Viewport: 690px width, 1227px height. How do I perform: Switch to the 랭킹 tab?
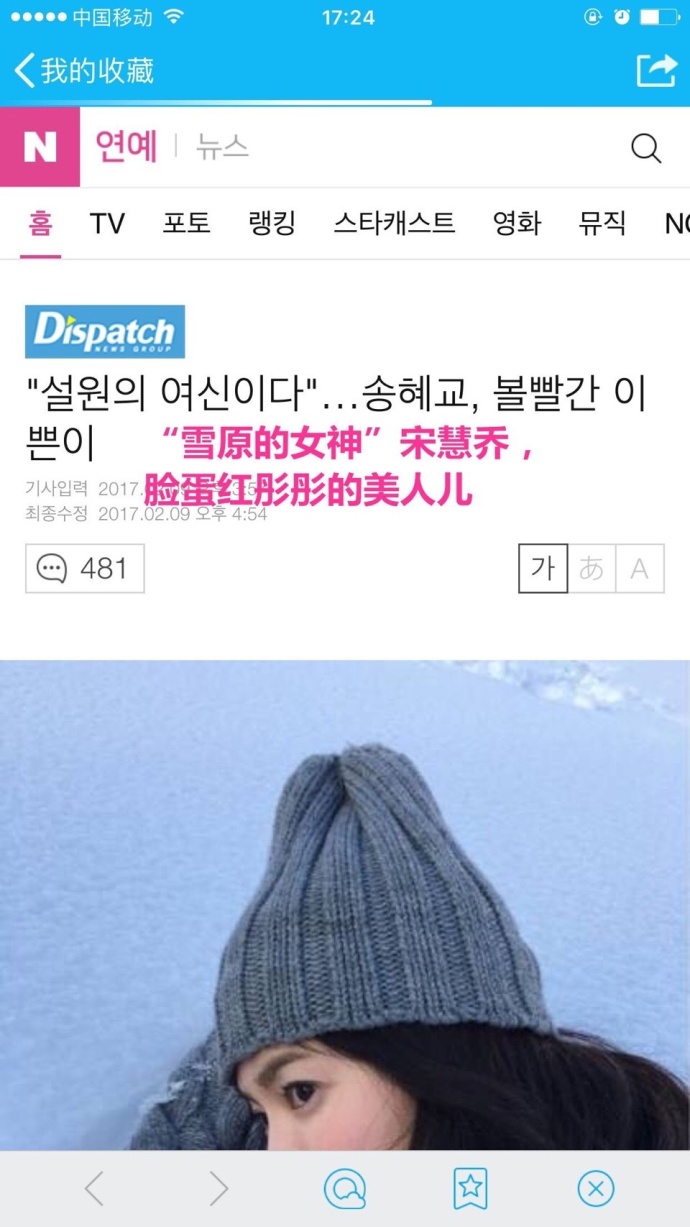click(272, 222)
